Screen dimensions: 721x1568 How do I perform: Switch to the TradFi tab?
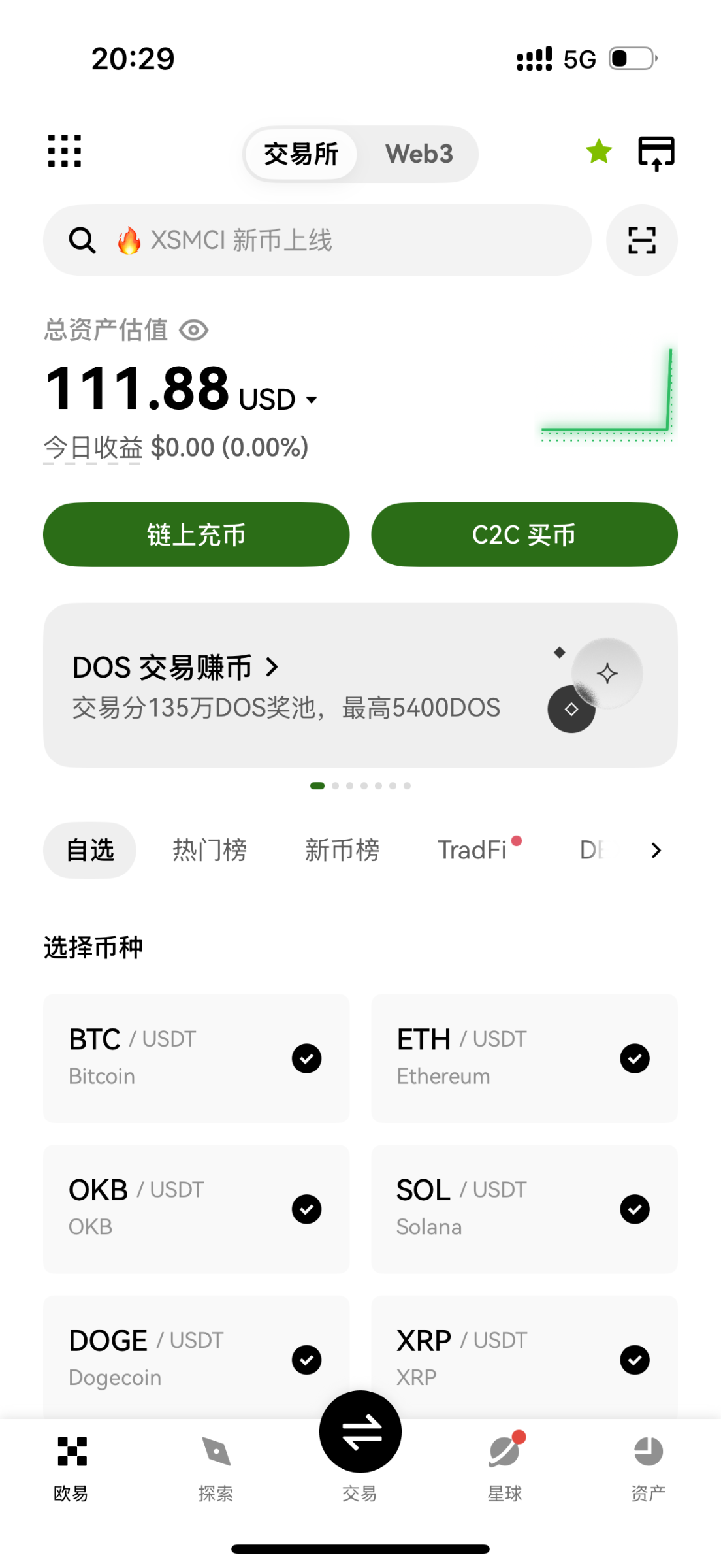pyautogui.click(x=472, y=850)
